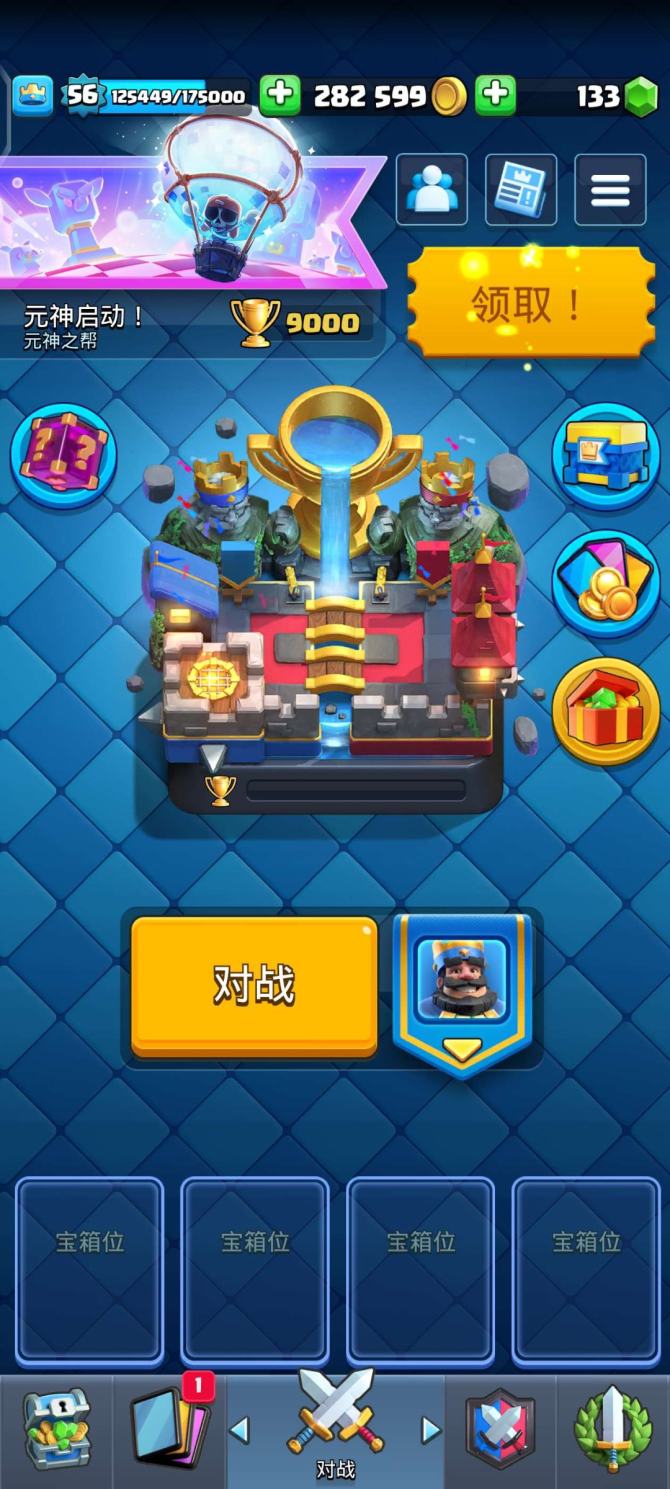Open the friends icon
The image size is (670, 1489).
432,189
